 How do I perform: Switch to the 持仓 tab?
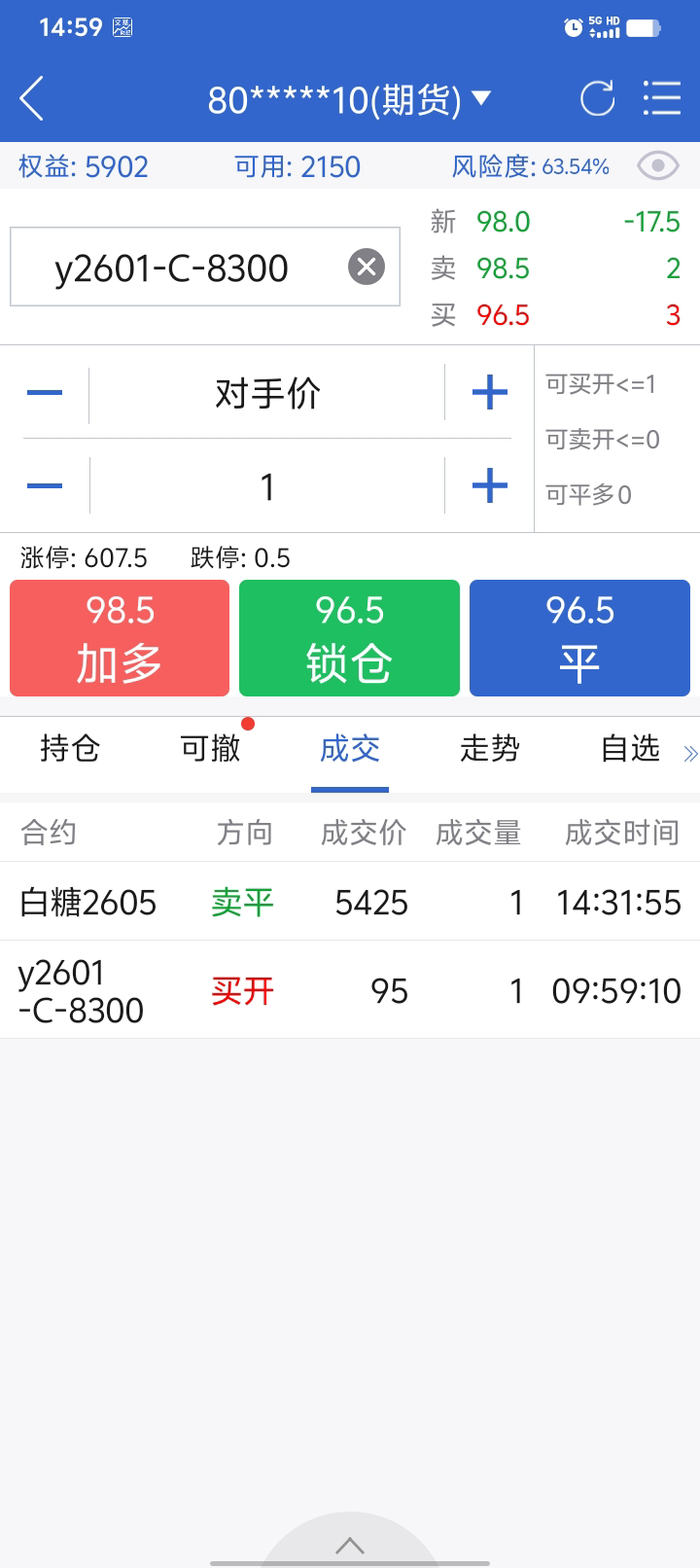[x=70, y=749]
